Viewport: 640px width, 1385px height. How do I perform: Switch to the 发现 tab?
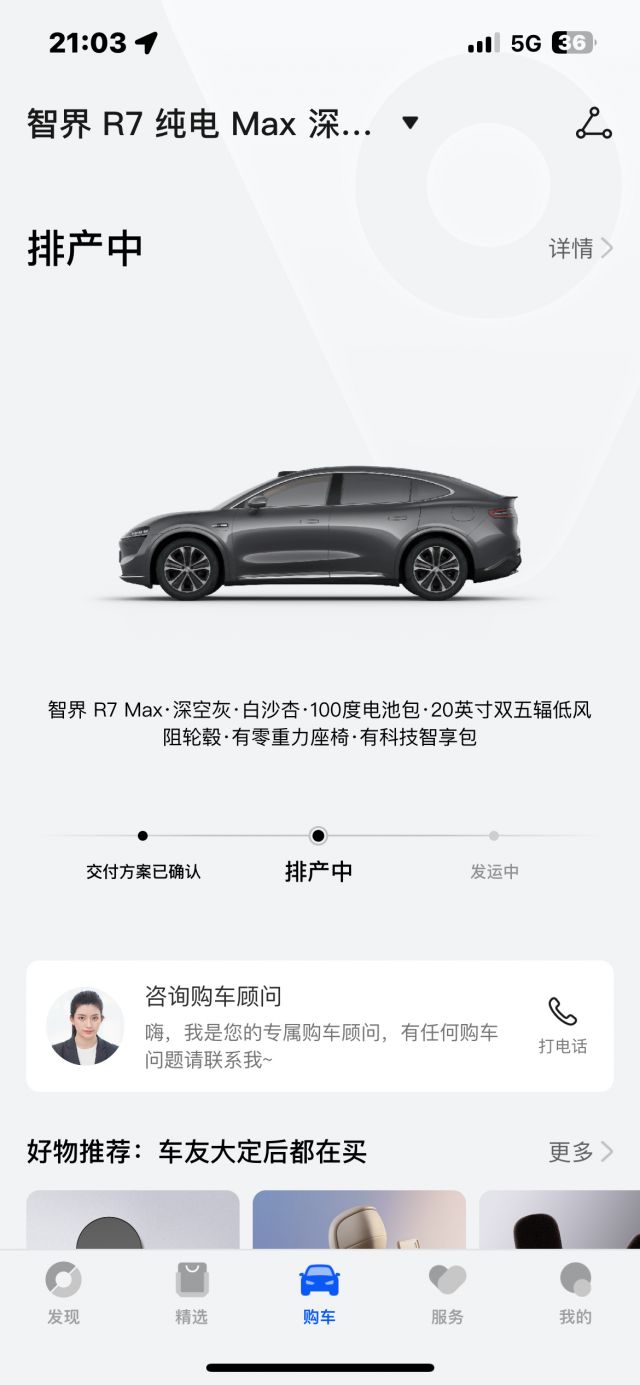click(x=63, y=1293)
